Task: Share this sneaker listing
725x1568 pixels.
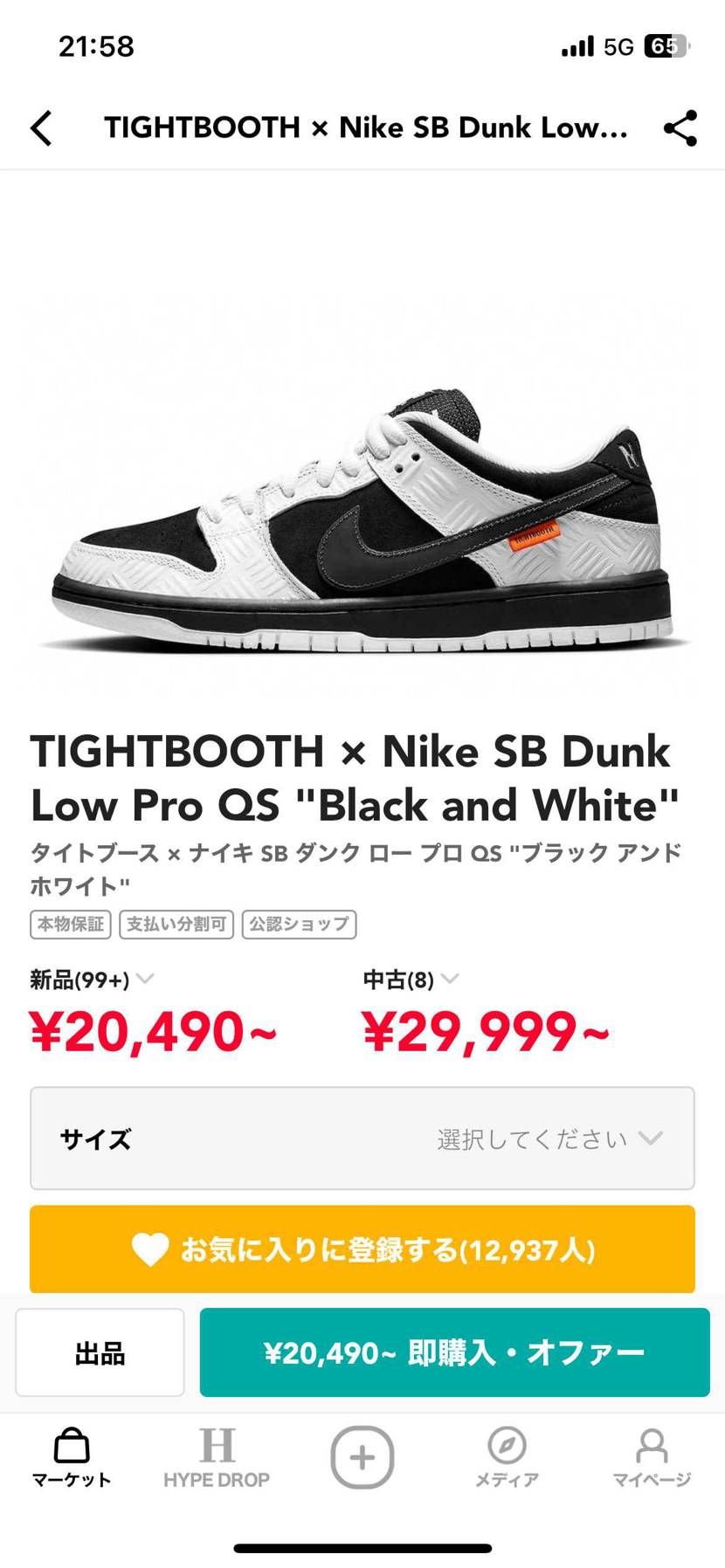Action: pyautogui.click(x=680, y=128)
